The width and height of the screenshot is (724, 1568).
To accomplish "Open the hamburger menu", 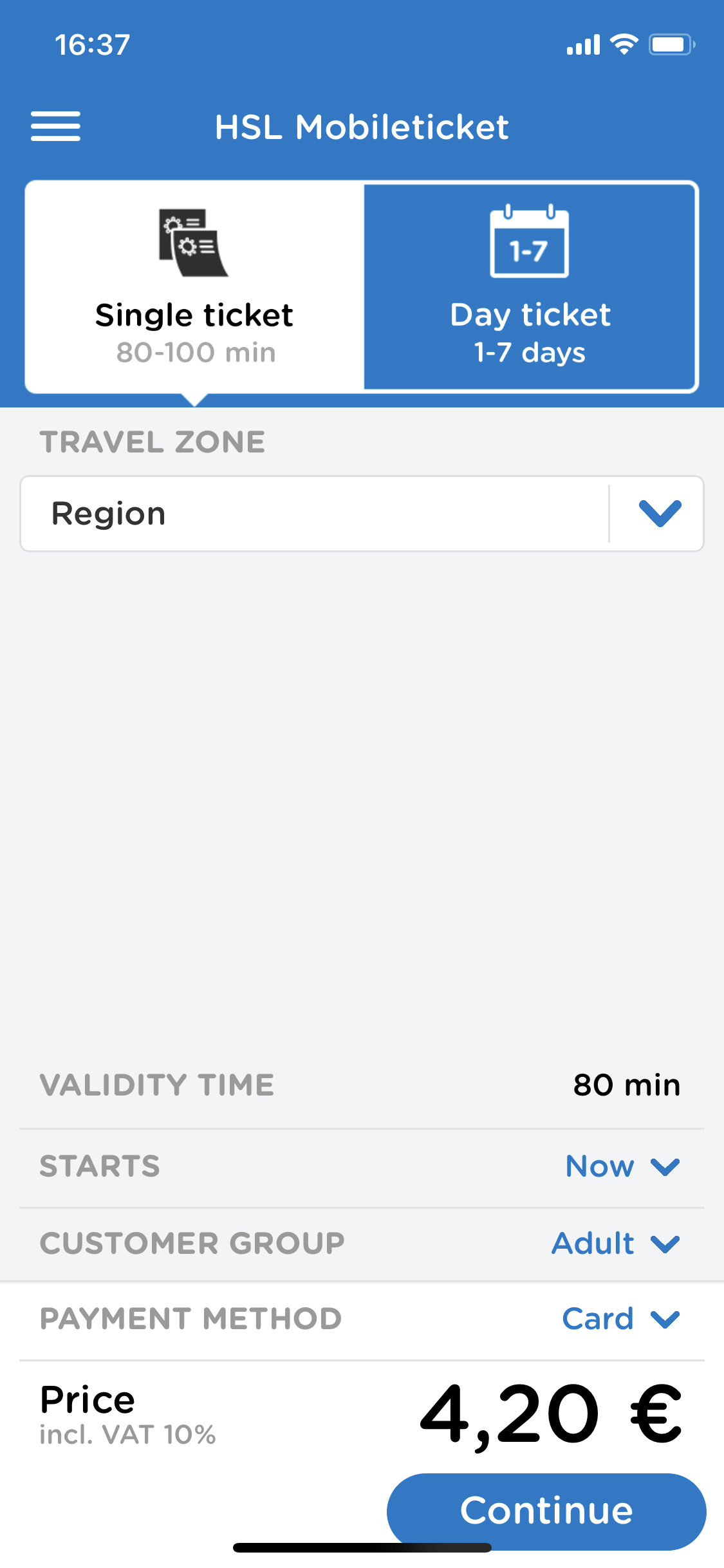I will click(56, 126).
